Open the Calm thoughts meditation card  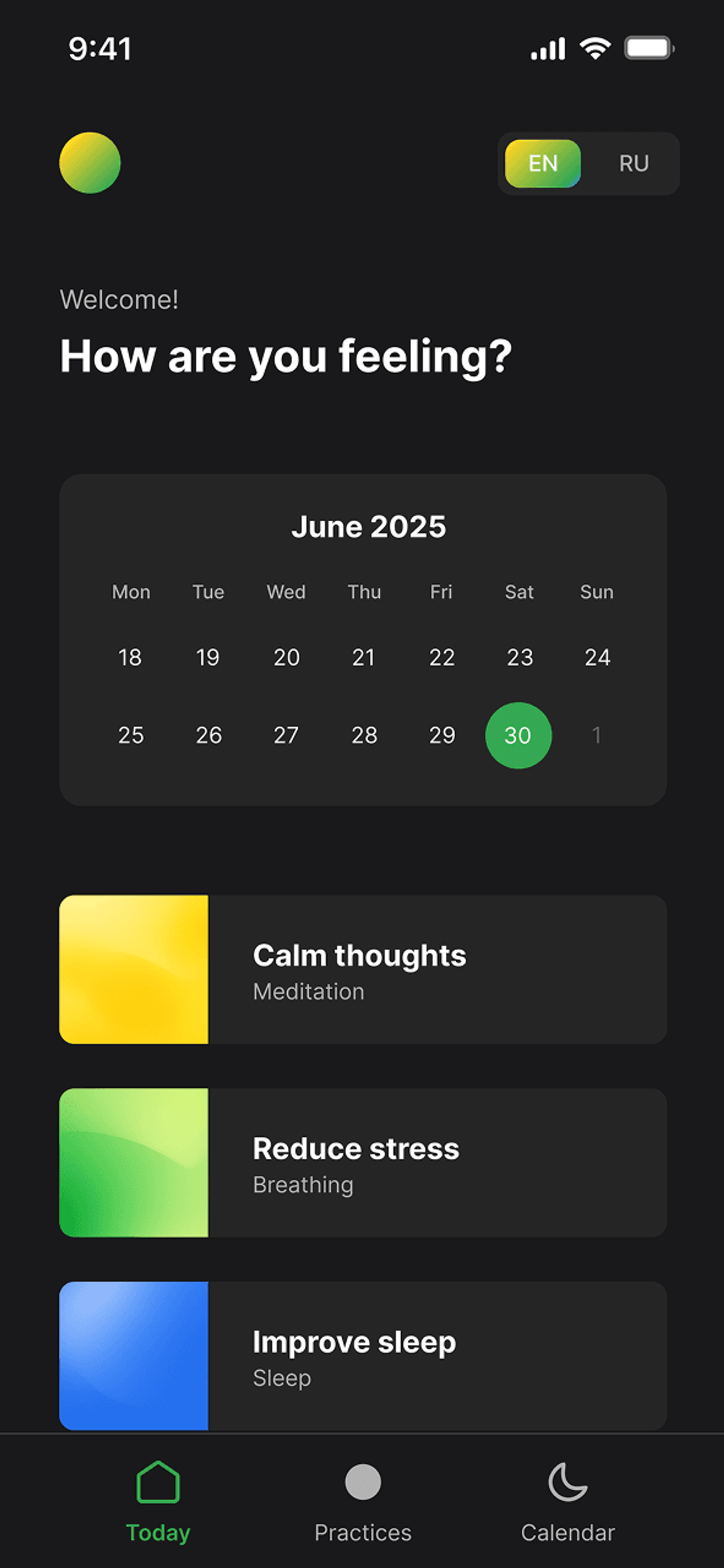pyautogui.click(x=362, y=969)
